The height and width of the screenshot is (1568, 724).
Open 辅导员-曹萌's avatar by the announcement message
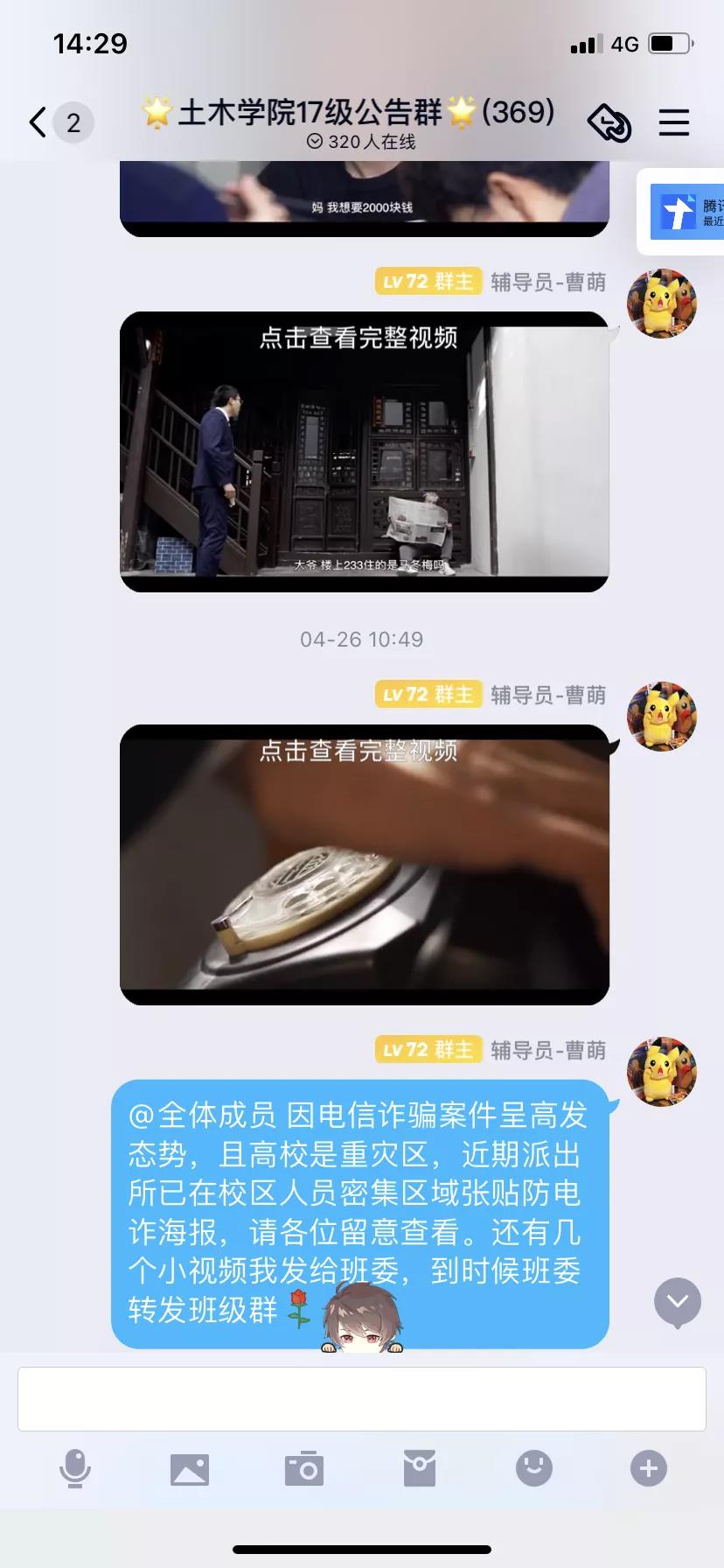point(662,1072)
